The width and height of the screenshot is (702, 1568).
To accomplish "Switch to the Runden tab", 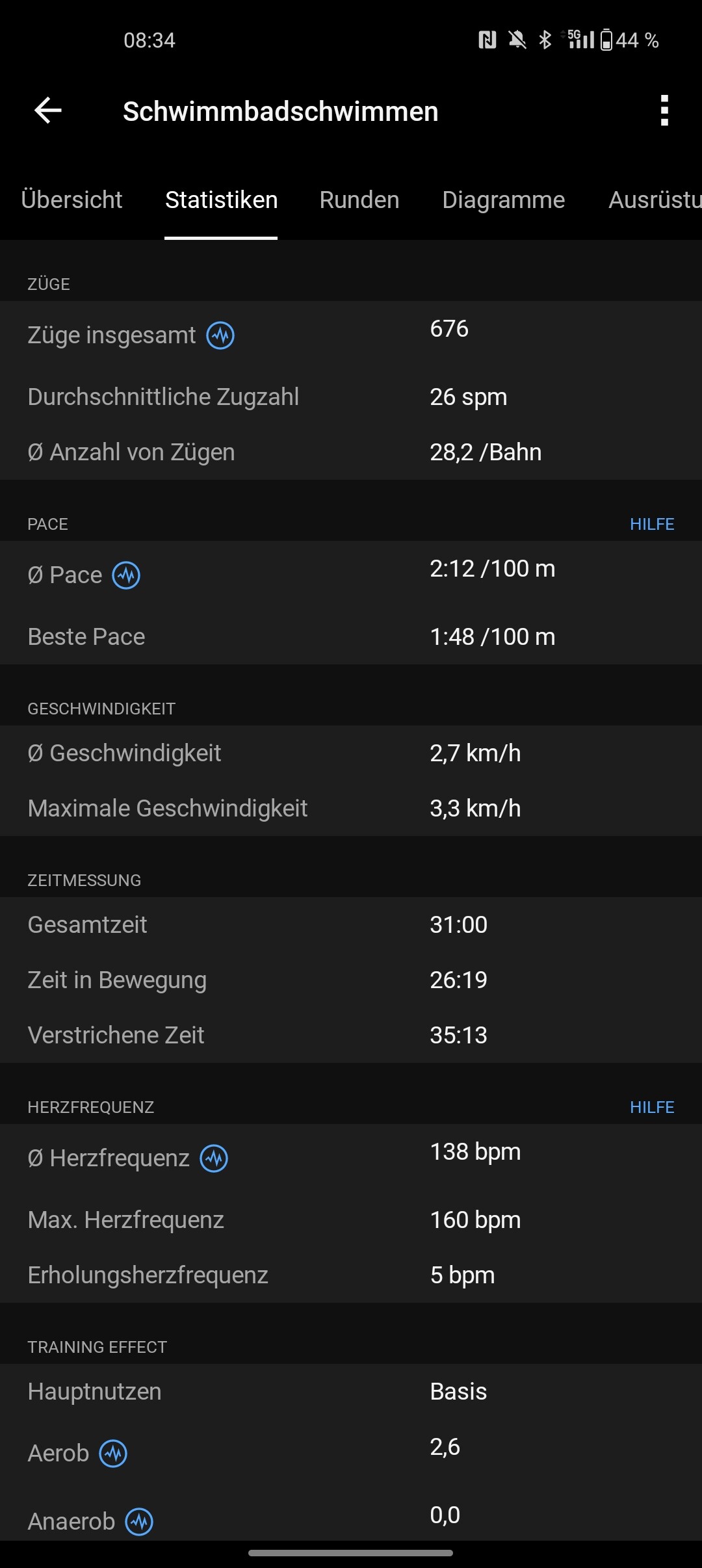I will (x=359, y=200).
